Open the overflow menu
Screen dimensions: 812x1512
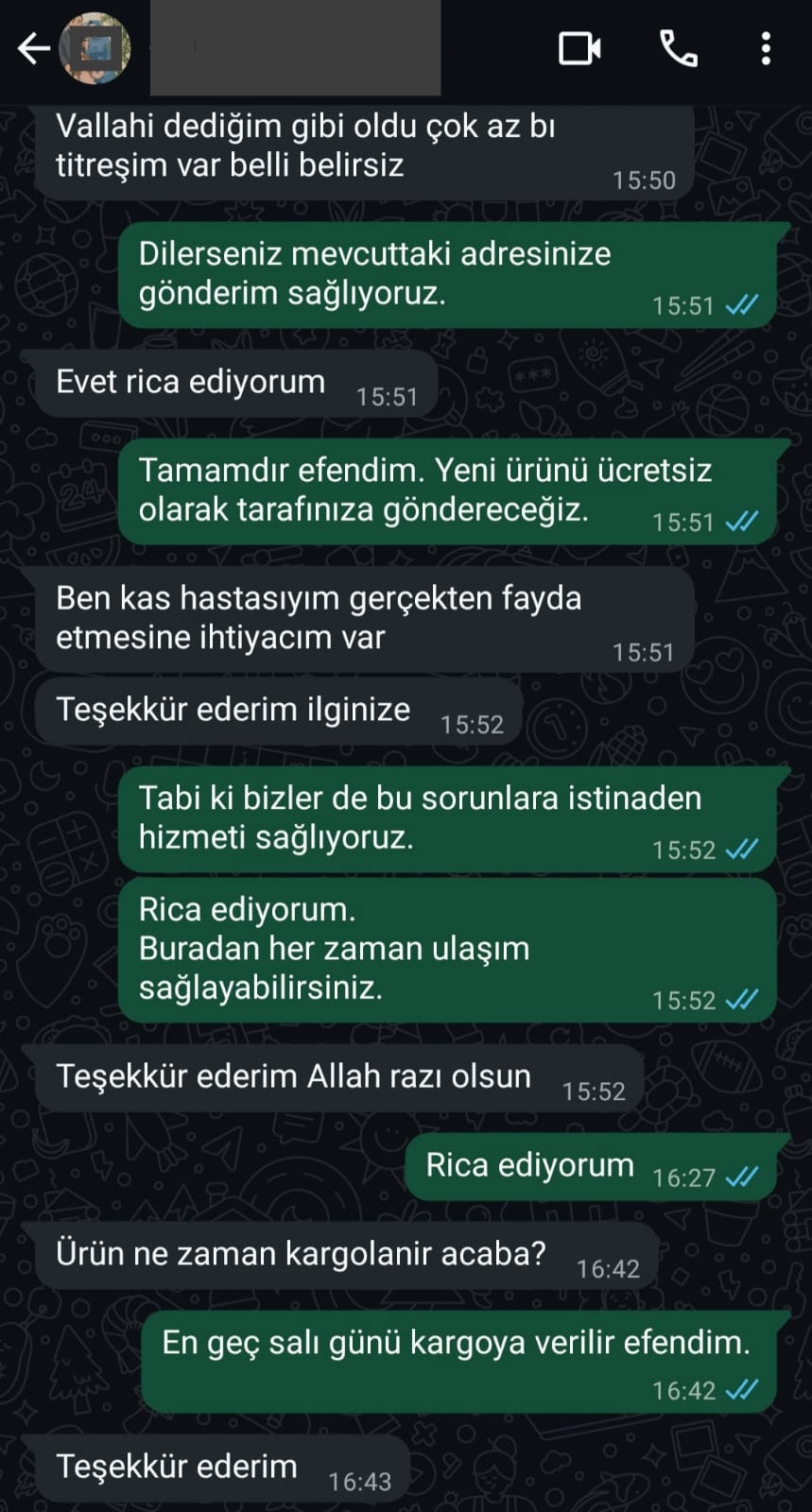tap(766, 48)
